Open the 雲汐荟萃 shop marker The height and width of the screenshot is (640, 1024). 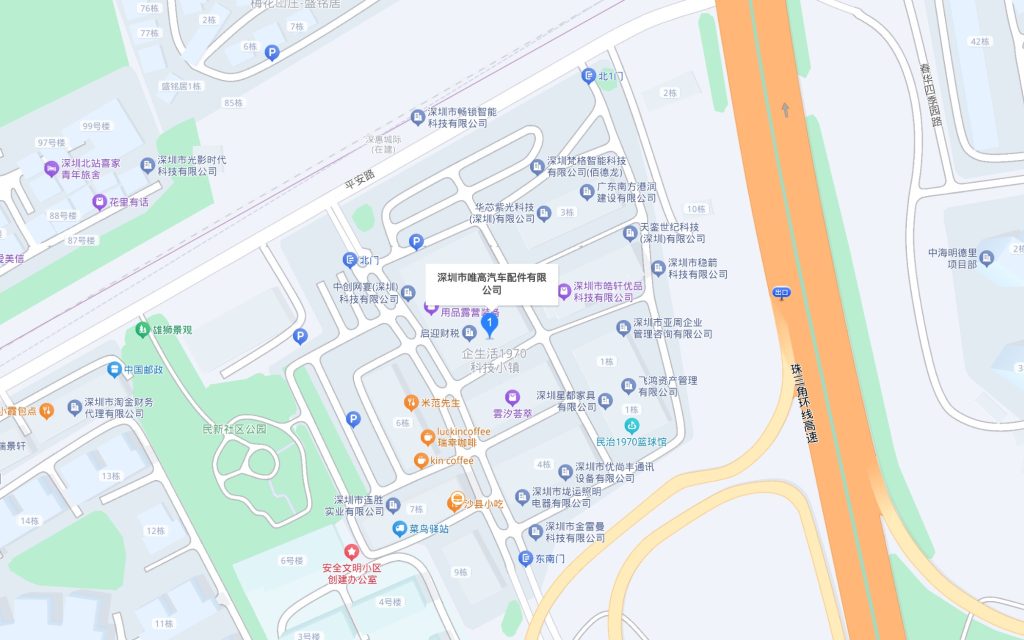click(x=512, y=397)
